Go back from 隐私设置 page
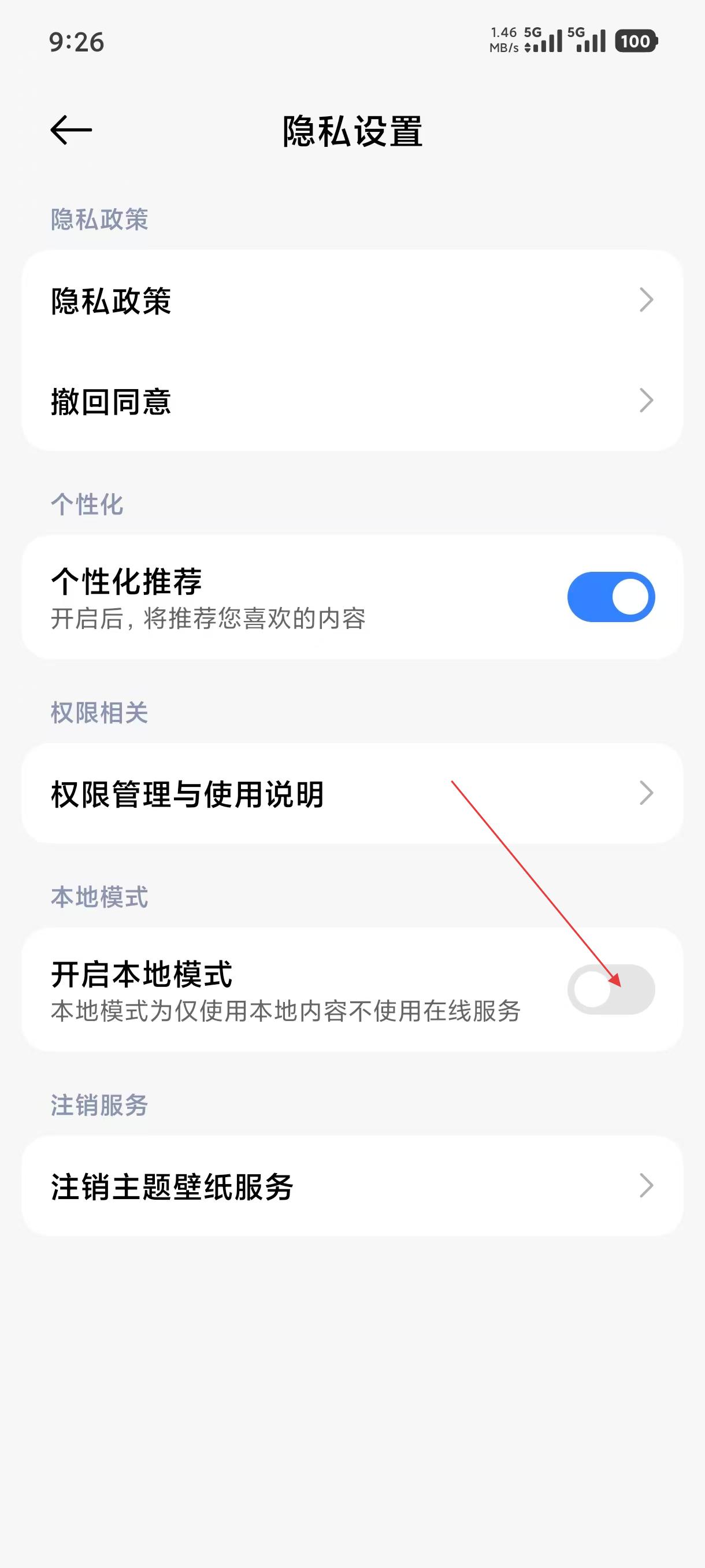Image resolution: width=705 pixels, height=1568 pixels. [x=70, y=130]
